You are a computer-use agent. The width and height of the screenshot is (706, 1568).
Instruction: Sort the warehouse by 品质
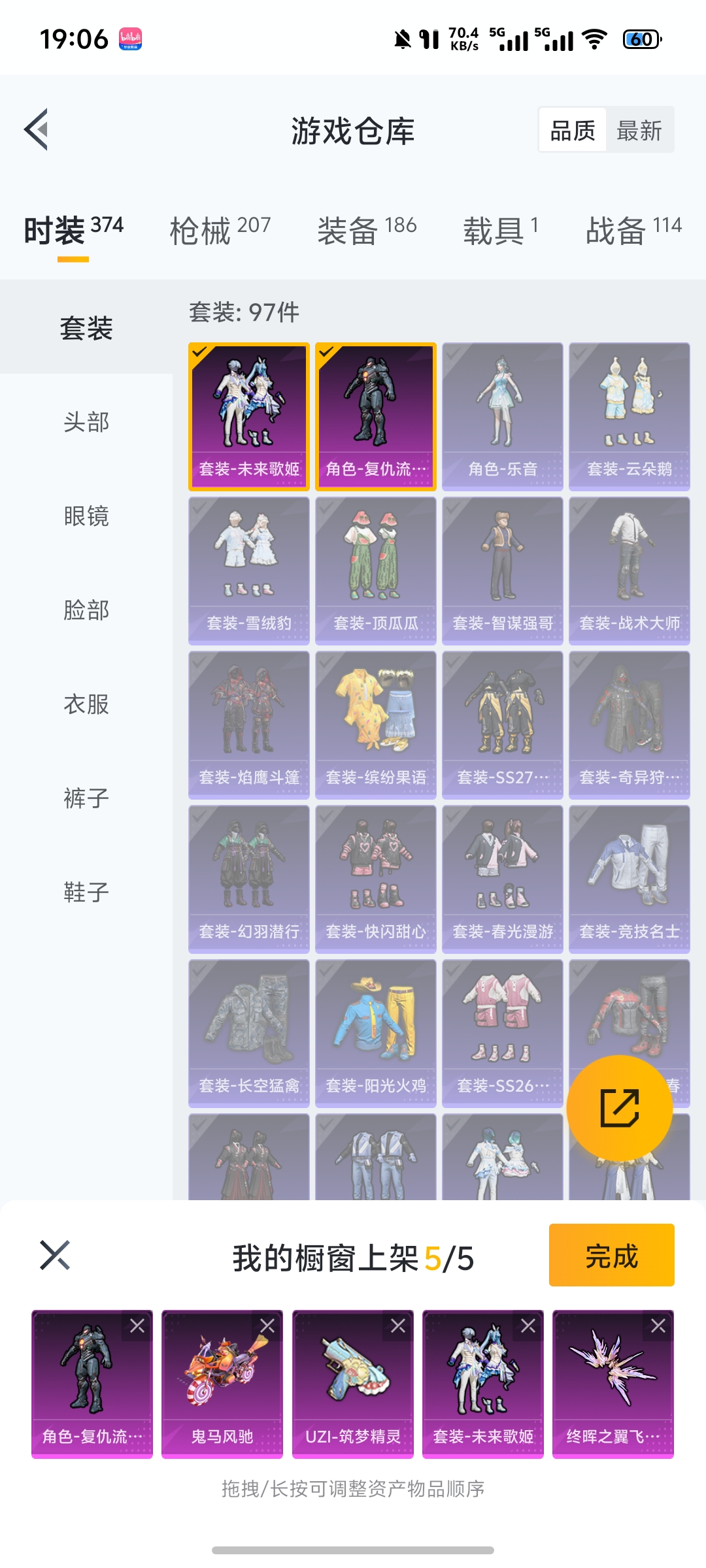(573, 131)
